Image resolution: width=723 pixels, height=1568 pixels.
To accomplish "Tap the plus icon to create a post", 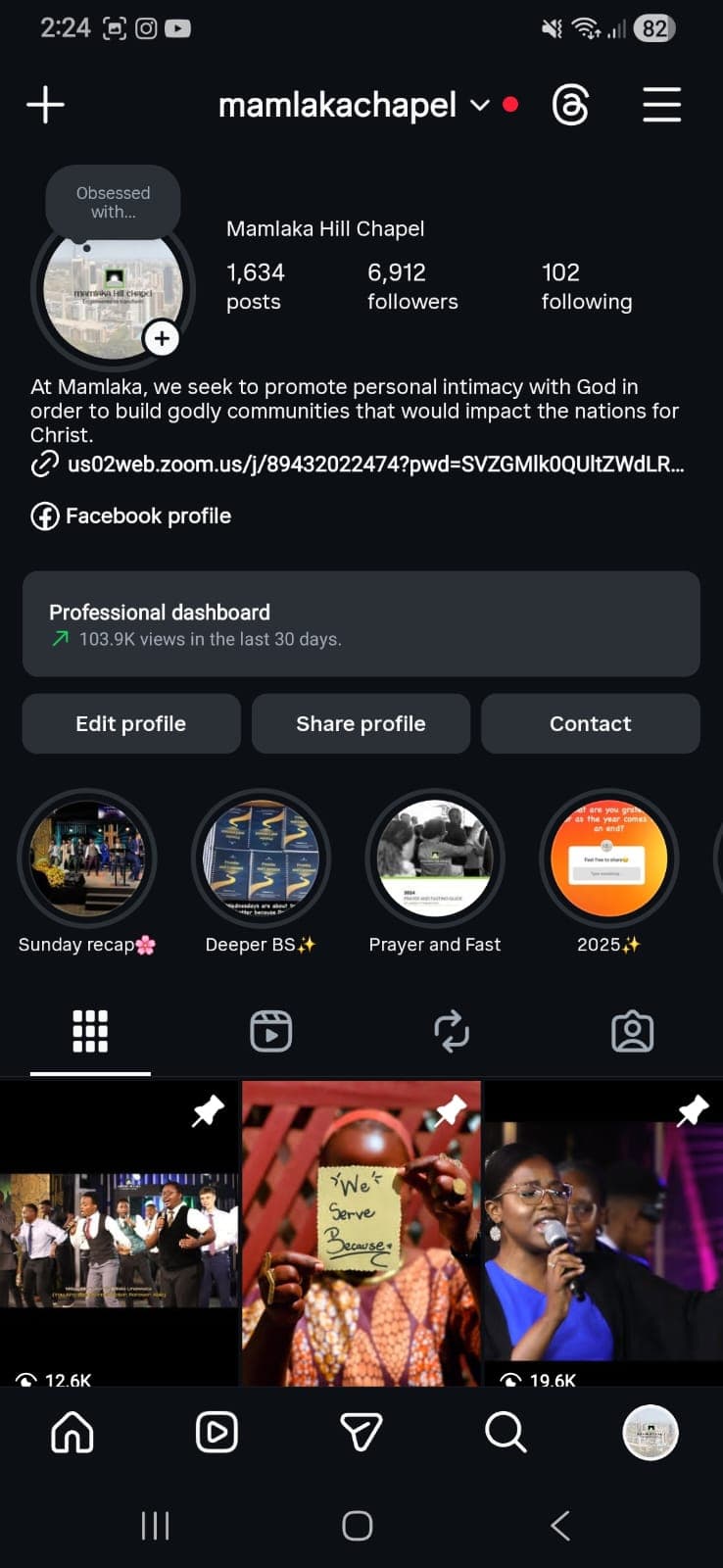I will point(45,105).
